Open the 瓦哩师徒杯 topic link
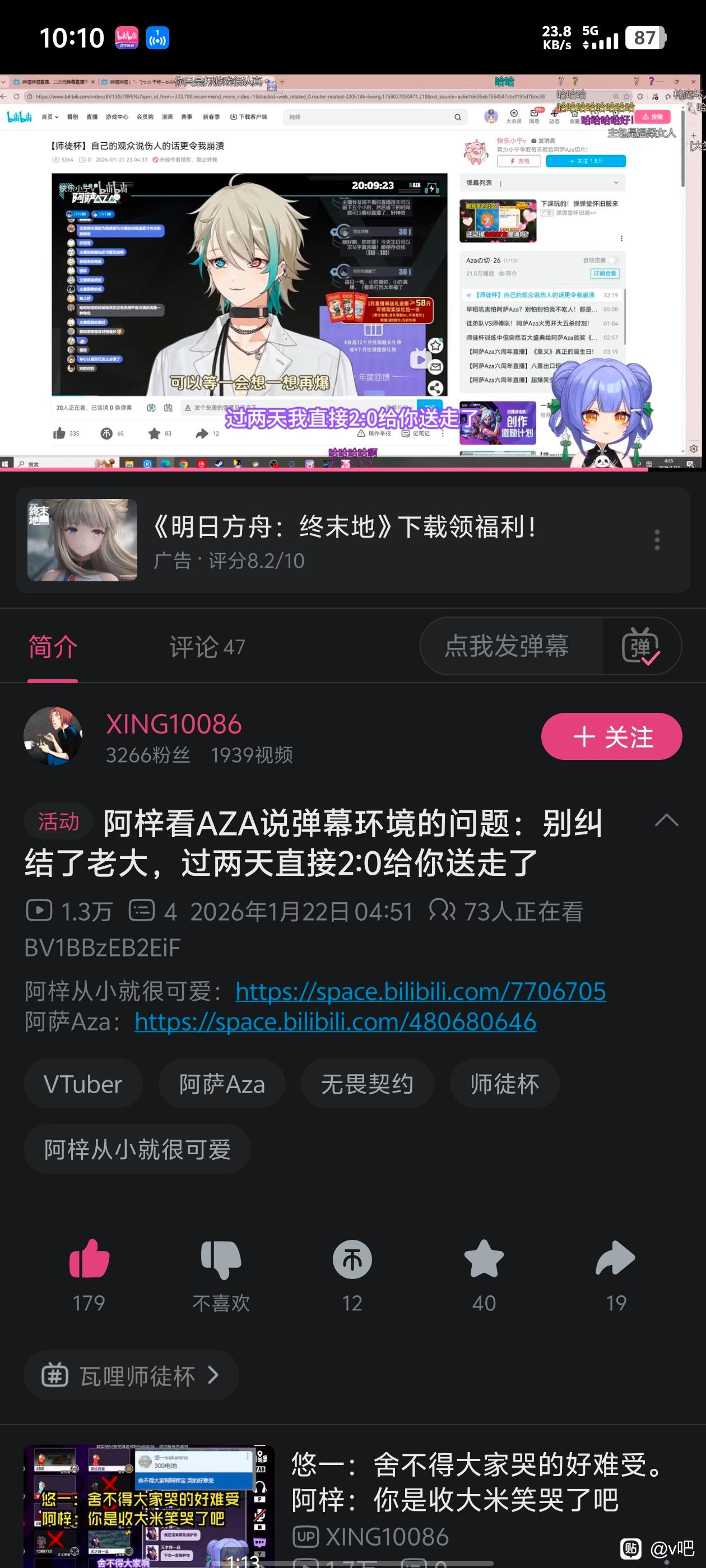The image size is (706, 1568). (x=131, y=1375)
